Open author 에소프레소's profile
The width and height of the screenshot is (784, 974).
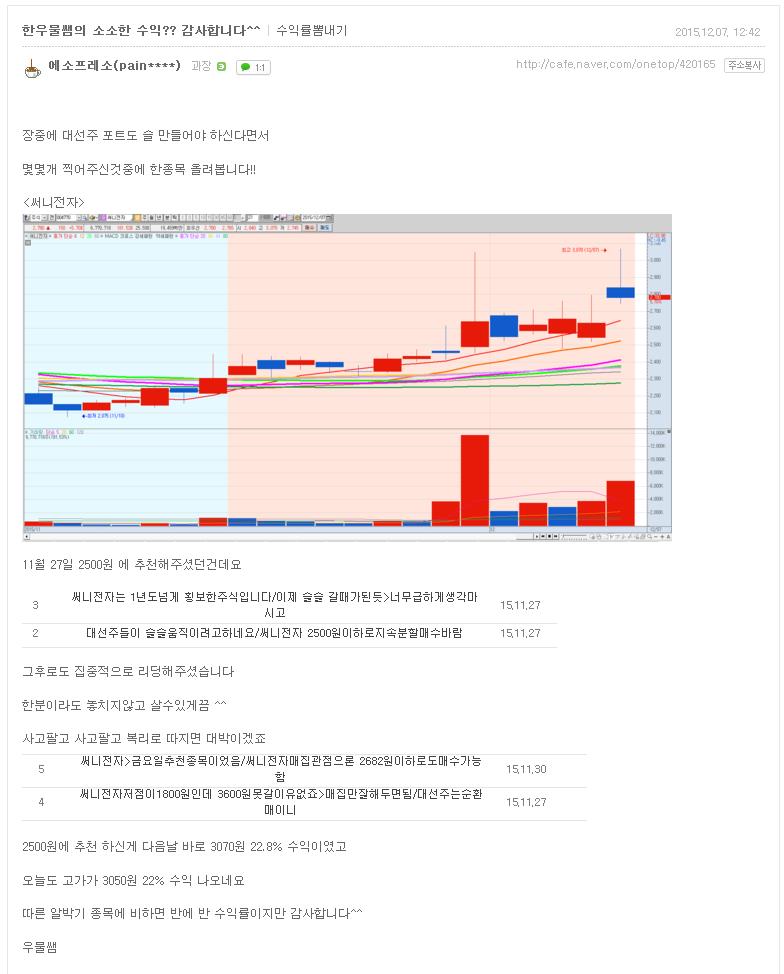coord(114,66)
